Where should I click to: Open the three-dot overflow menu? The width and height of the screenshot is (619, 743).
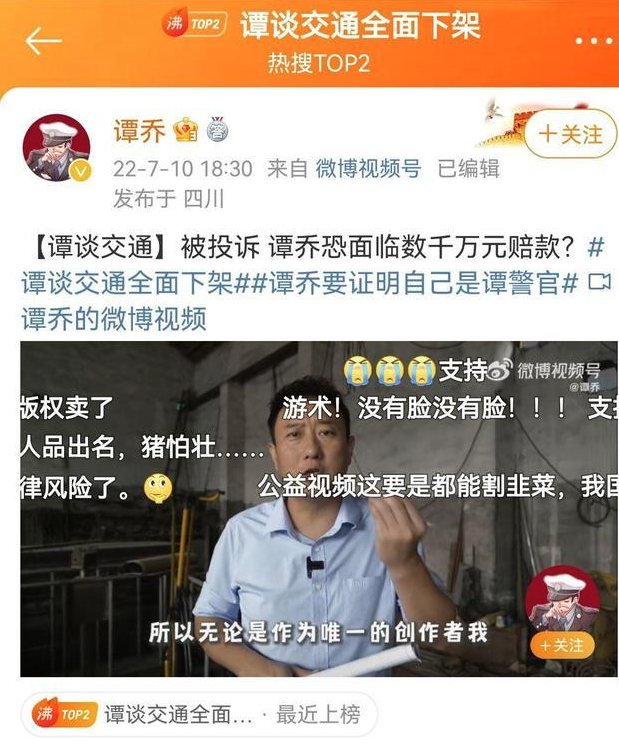tap(594, 42)
